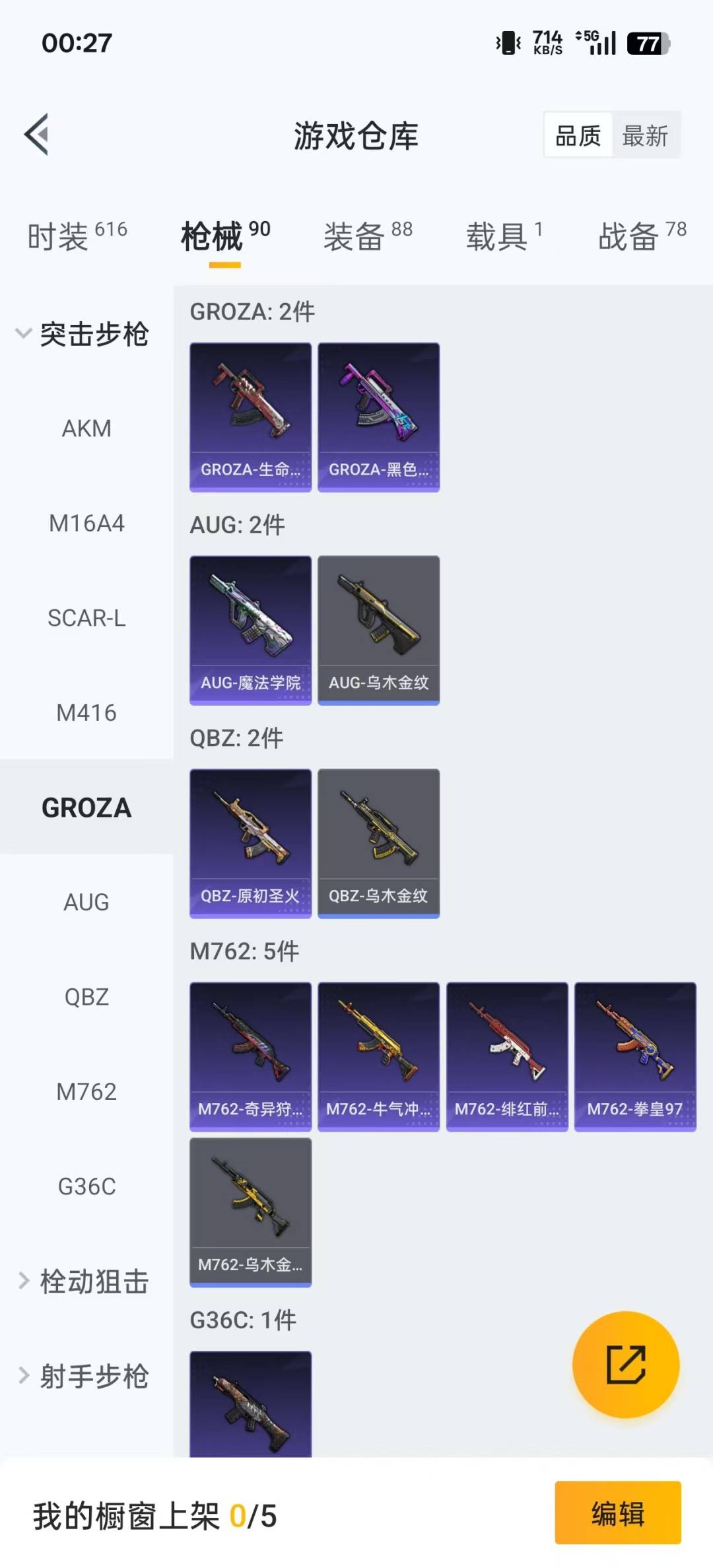This screenshot has height=1568, width=713.
Task: Expand the 栓动狙击 category
Action: [x=83, y=1281]
